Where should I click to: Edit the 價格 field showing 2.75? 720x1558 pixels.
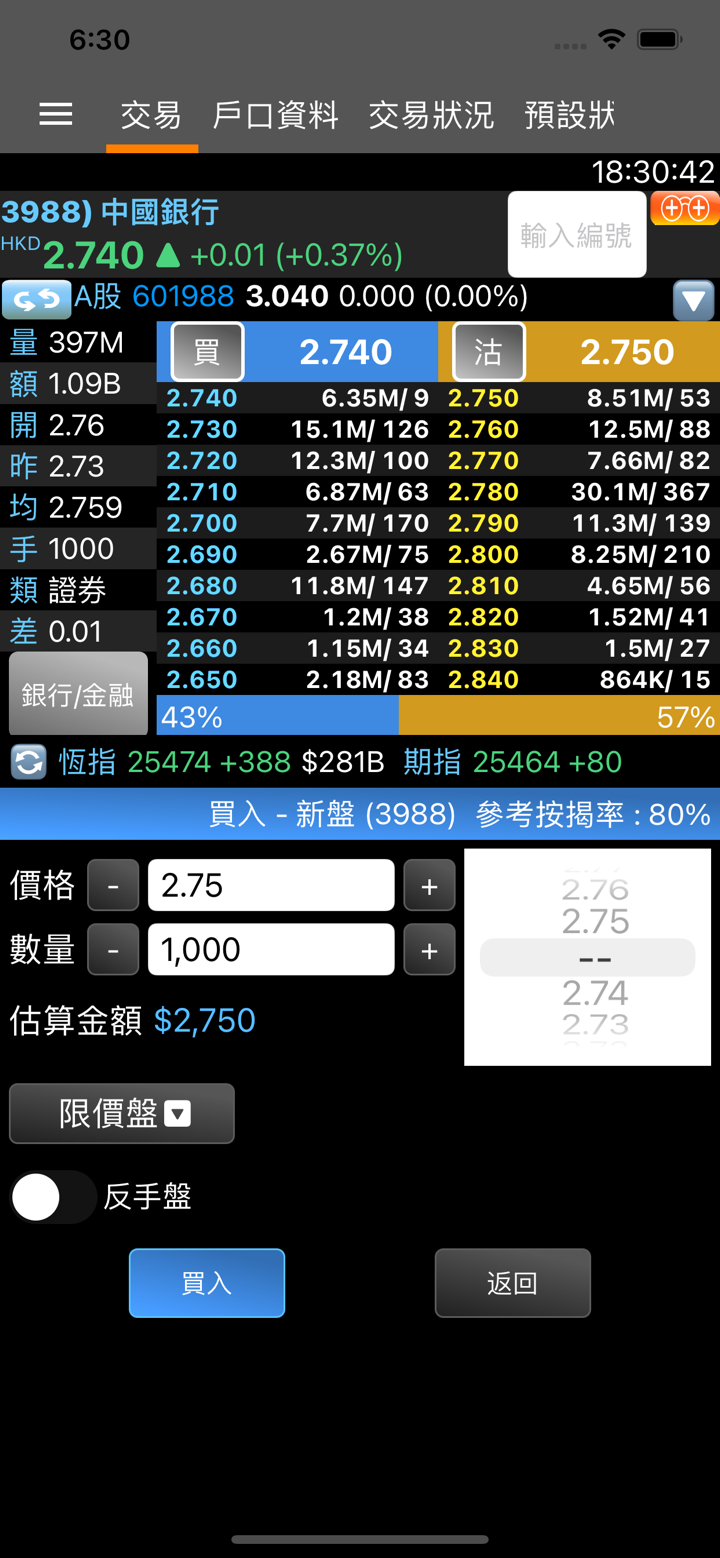coord(271,886)
